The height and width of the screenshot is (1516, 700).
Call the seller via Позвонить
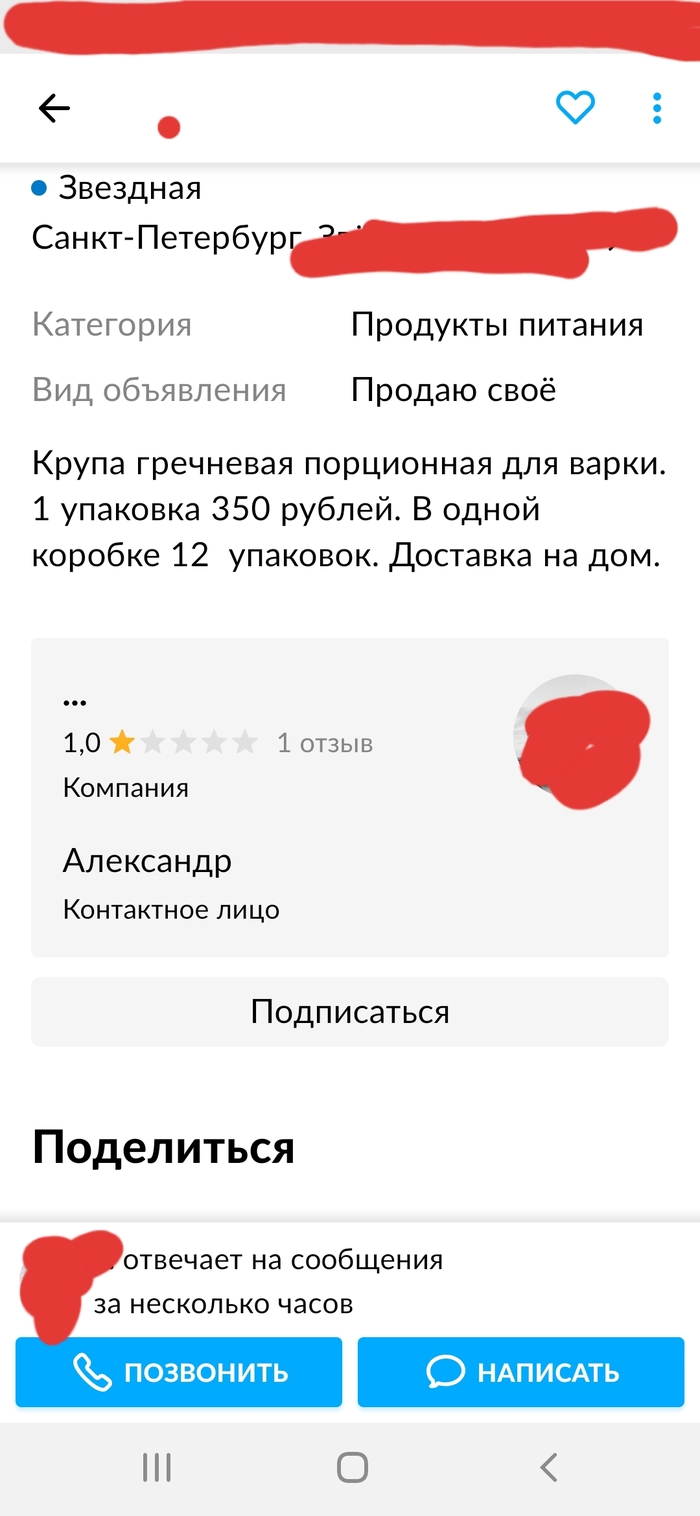tap(179, 1372)
